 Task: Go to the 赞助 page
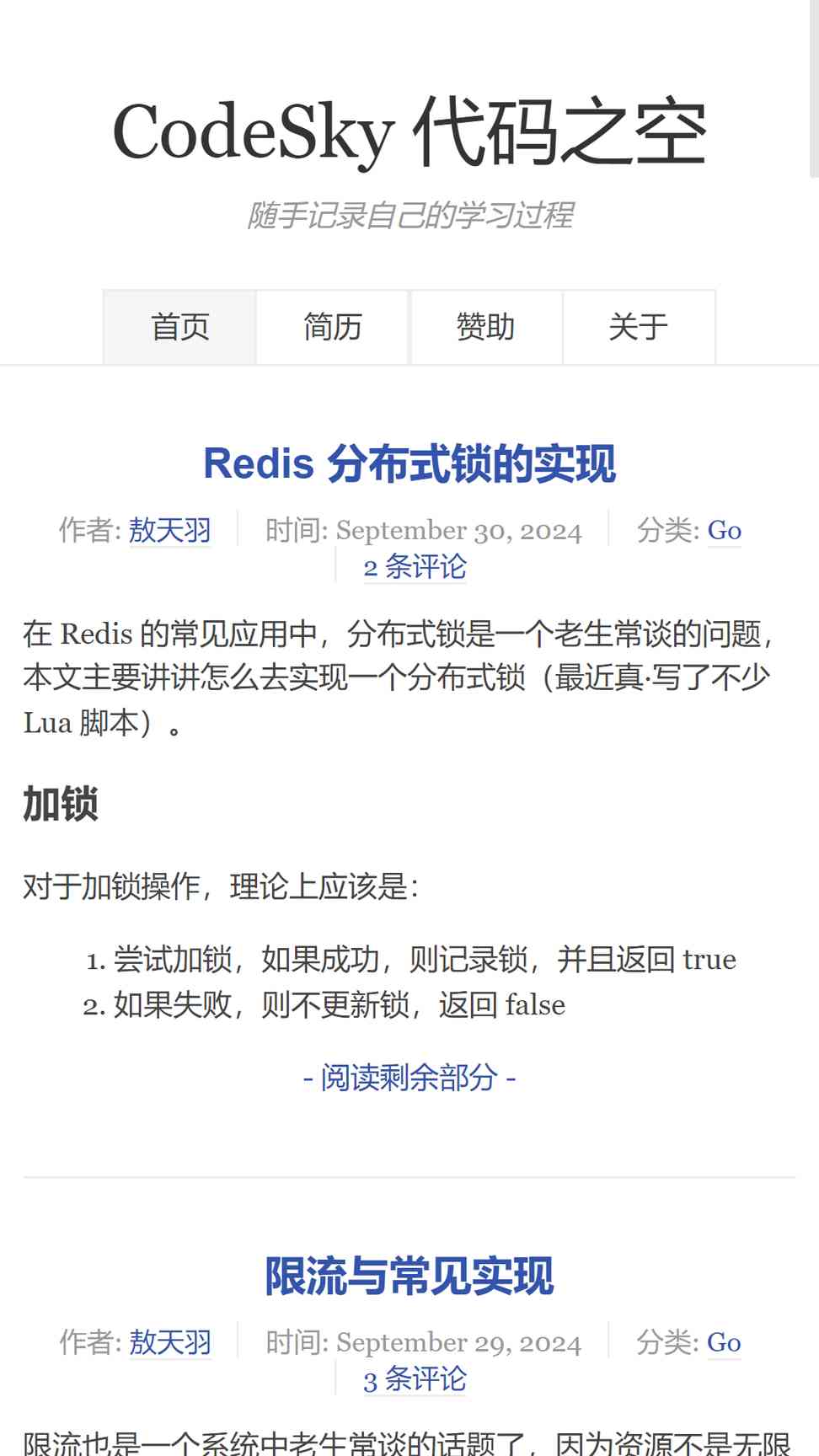point(486,327)
